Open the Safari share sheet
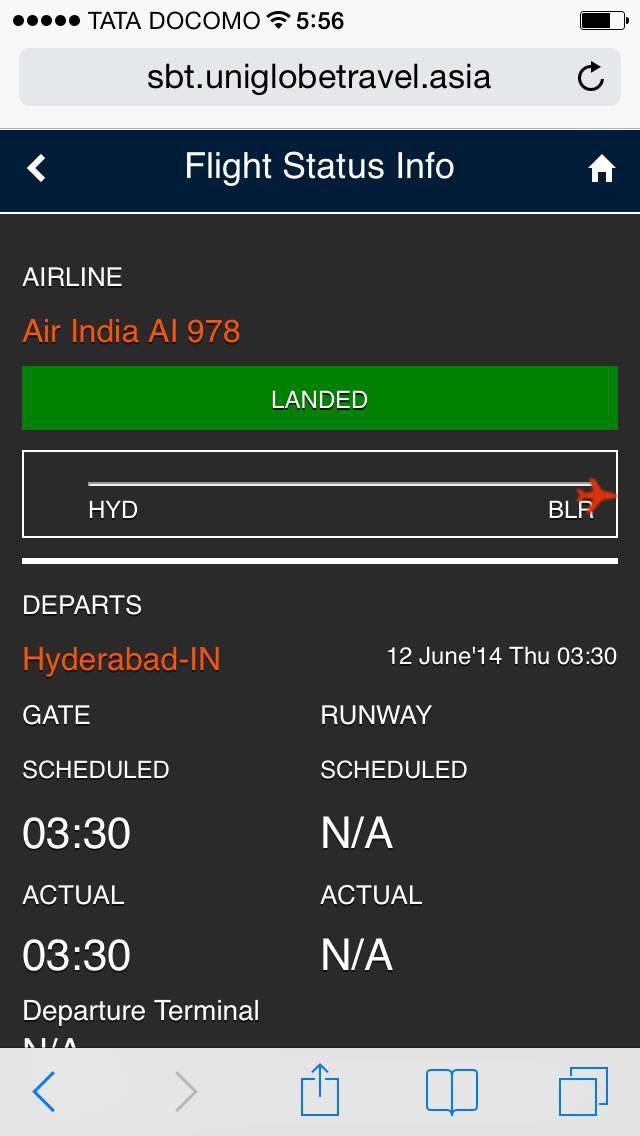The image size is (640, 1136). tap(320, 1089)
